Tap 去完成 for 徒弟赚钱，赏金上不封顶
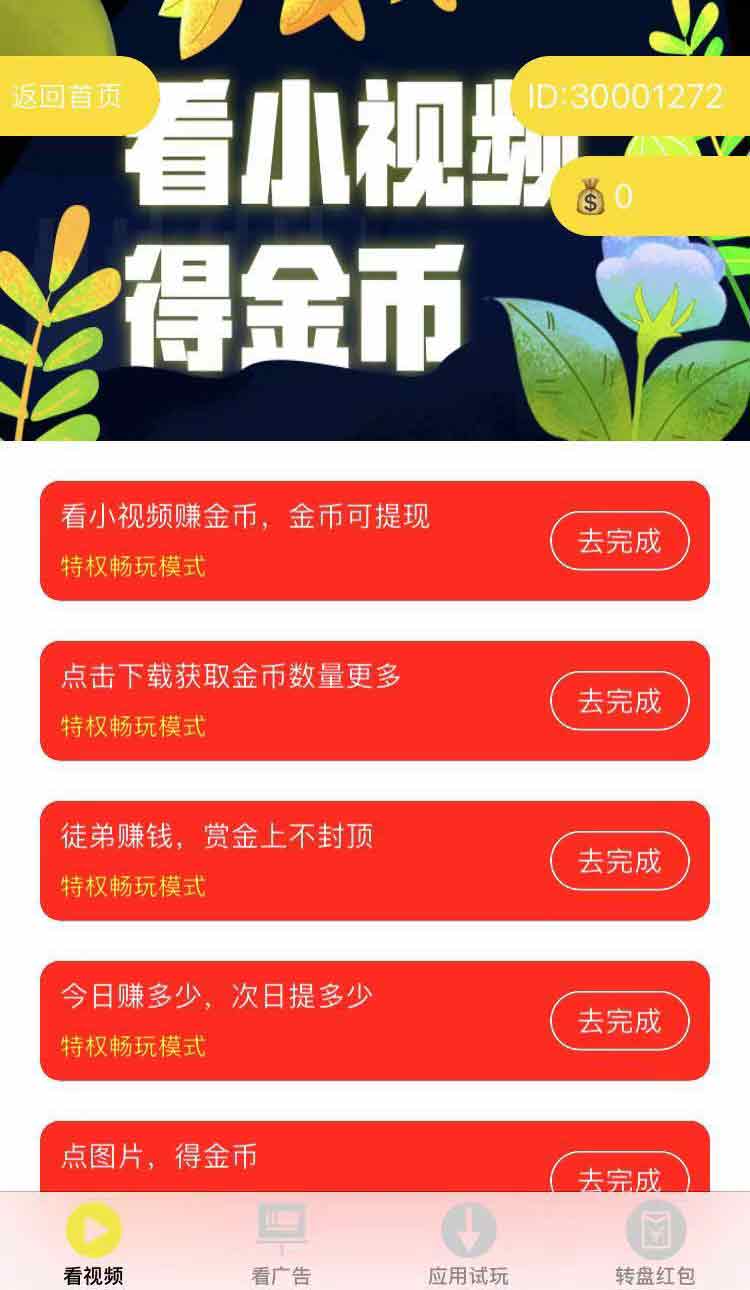750x1290 pixels. [x=620, y=861]
